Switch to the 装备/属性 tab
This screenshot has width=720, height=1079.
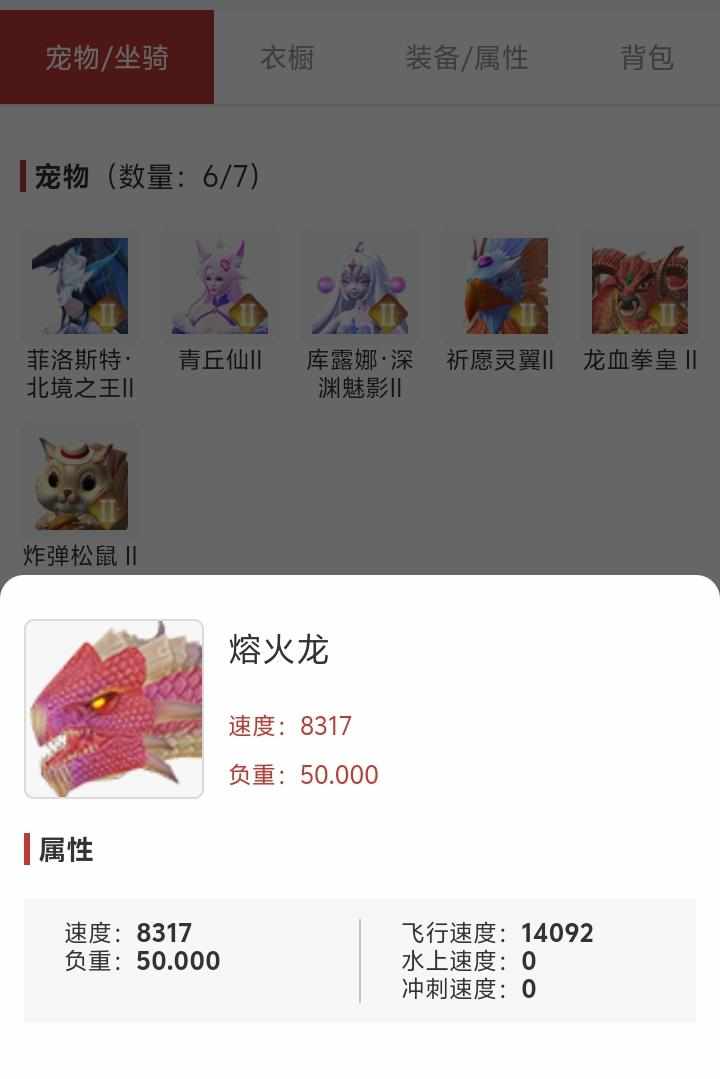pos(466,58)
